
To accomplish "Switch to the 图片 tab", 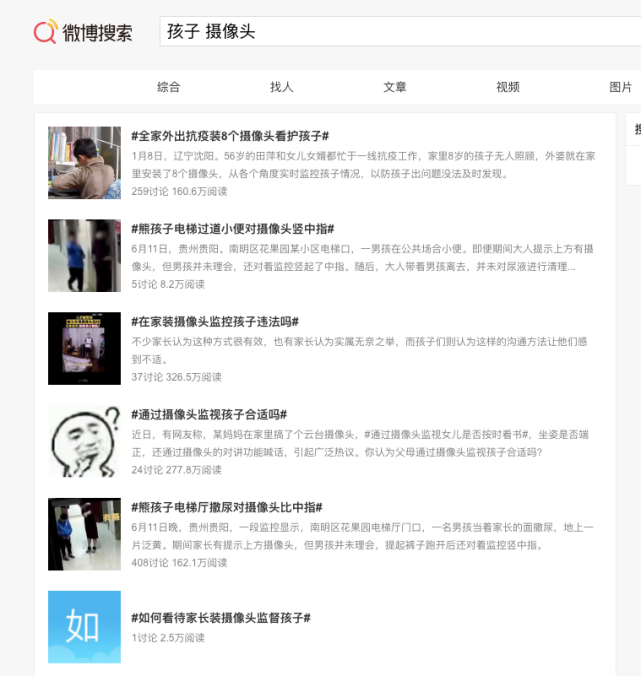I will point(621,87).
